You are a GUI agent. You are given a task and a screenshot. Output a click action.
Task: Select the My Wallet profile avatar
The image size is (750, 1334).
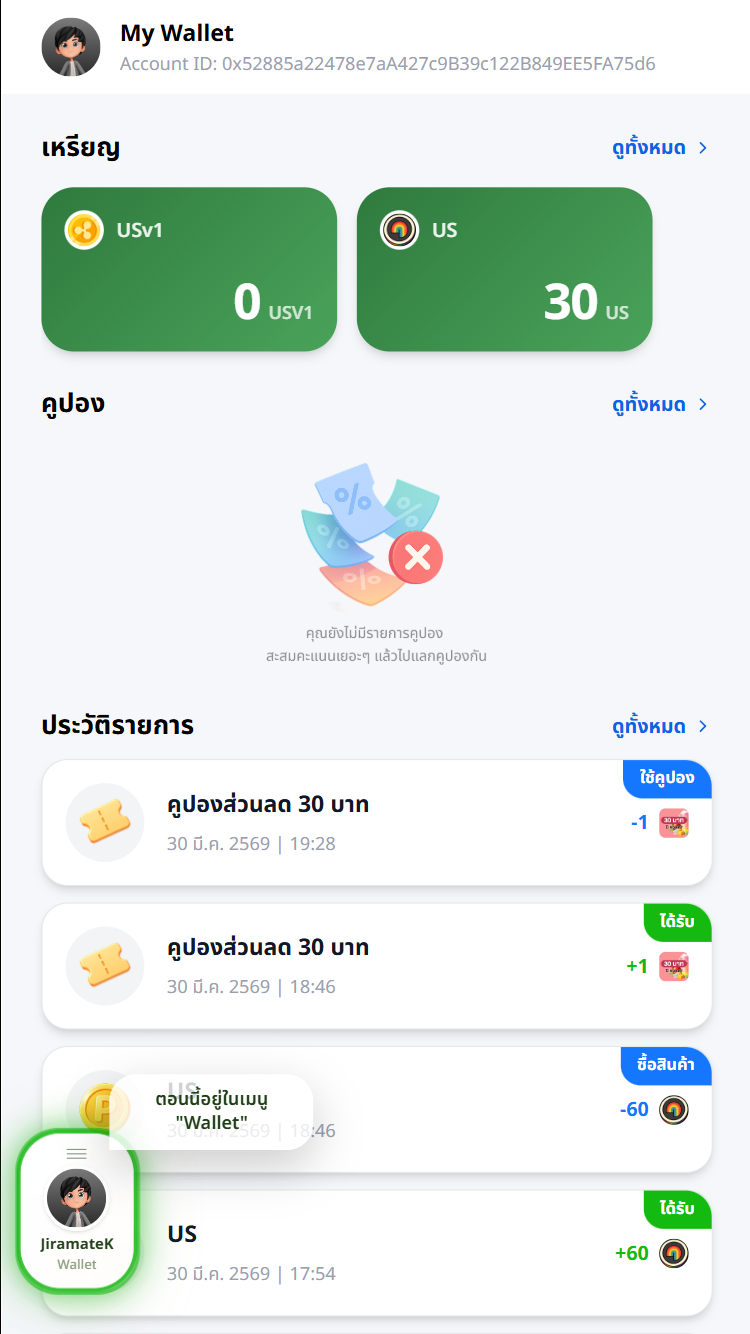point(70,46)
